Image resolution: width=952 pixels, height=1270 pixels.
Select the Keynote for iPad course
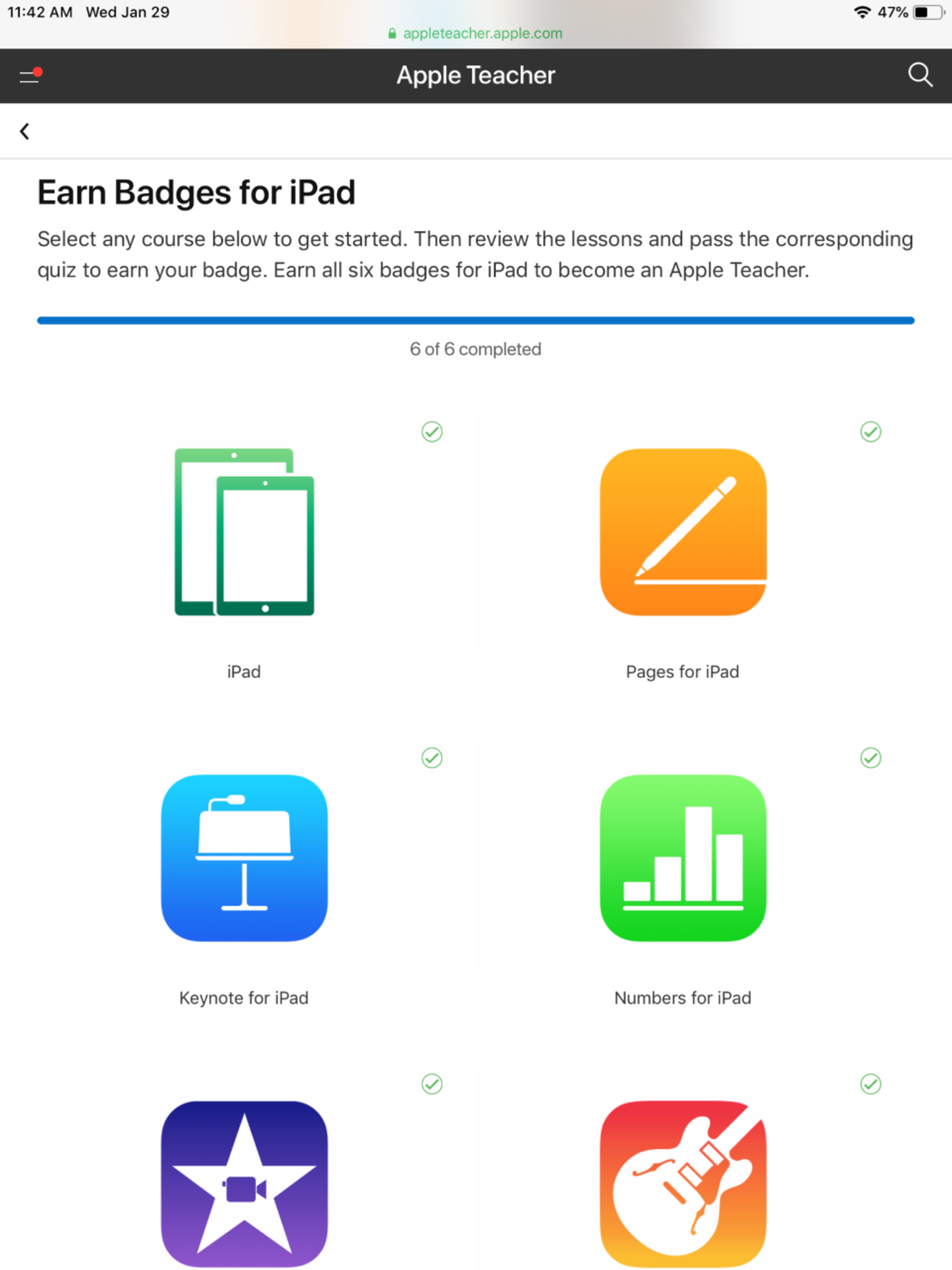tap(244, 858)
